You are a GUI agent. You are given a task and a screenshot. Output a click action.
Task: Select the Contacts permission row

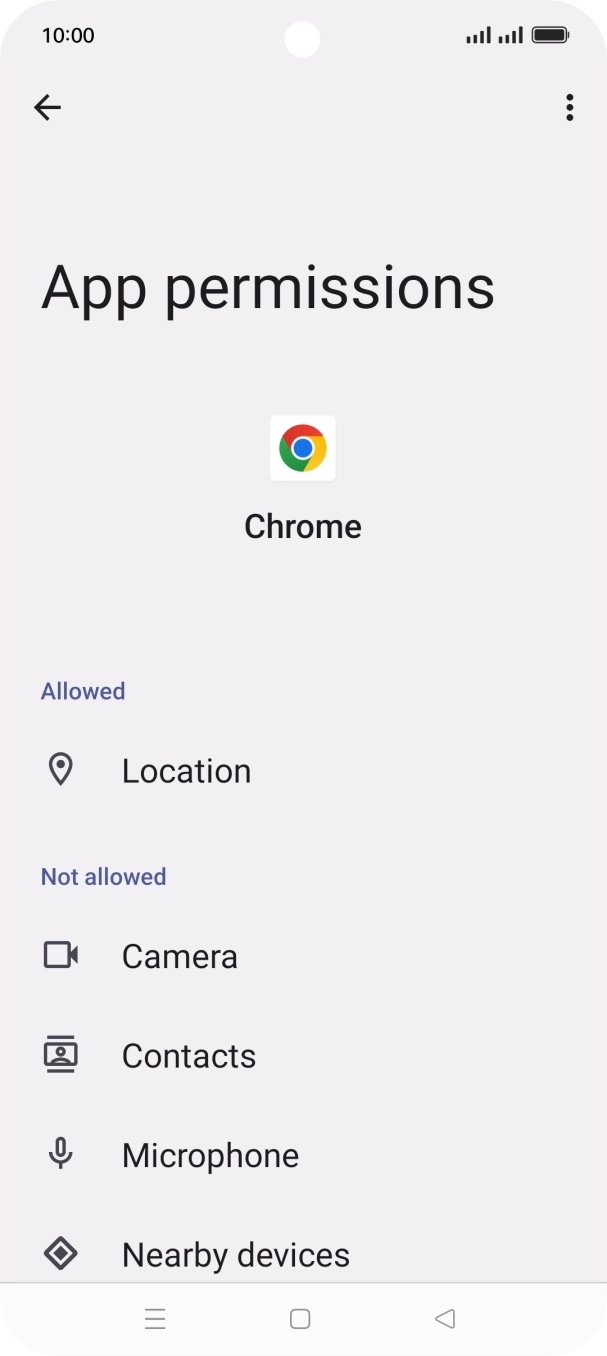tap(189, 1056)
